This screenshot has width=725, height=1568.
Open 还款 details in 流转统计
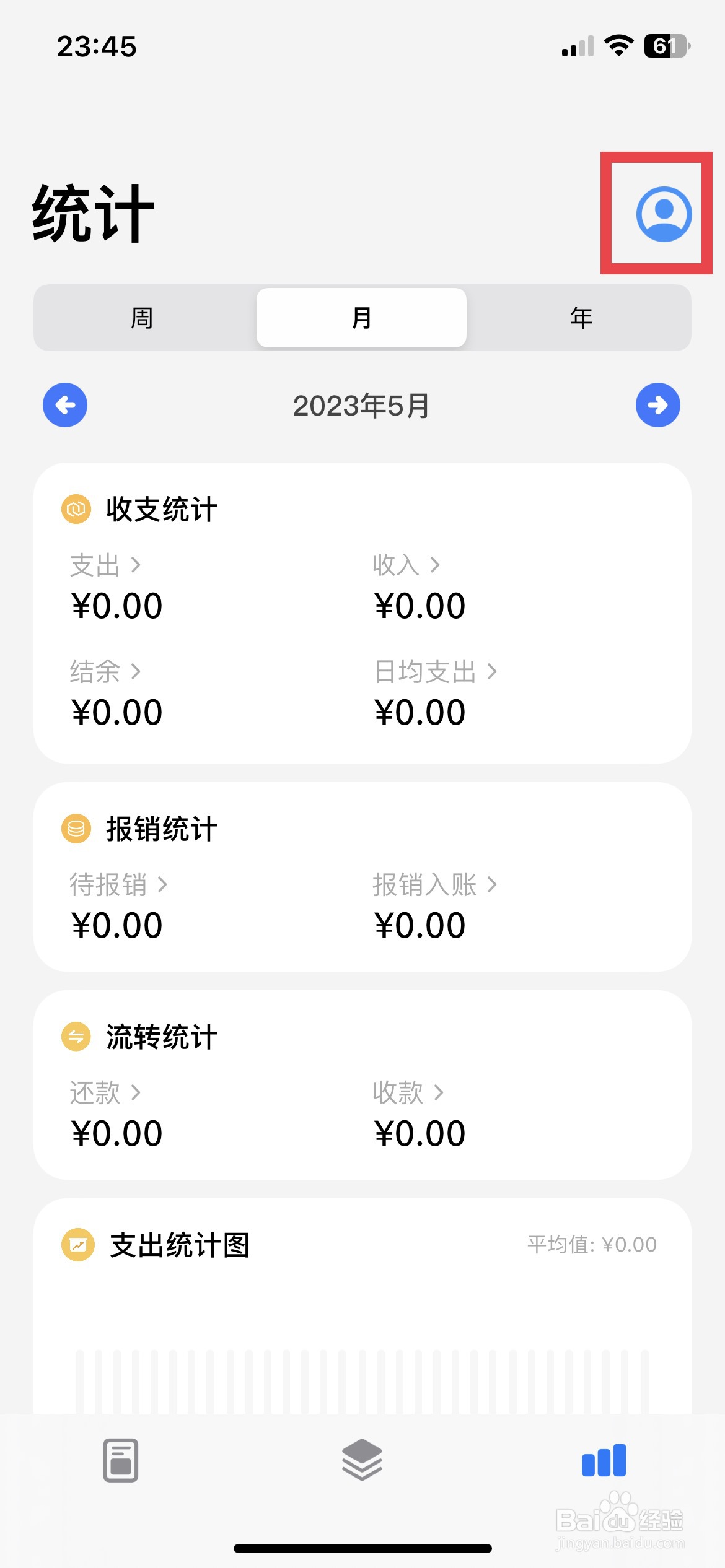pyautogui.click(x=105, y=1092)
